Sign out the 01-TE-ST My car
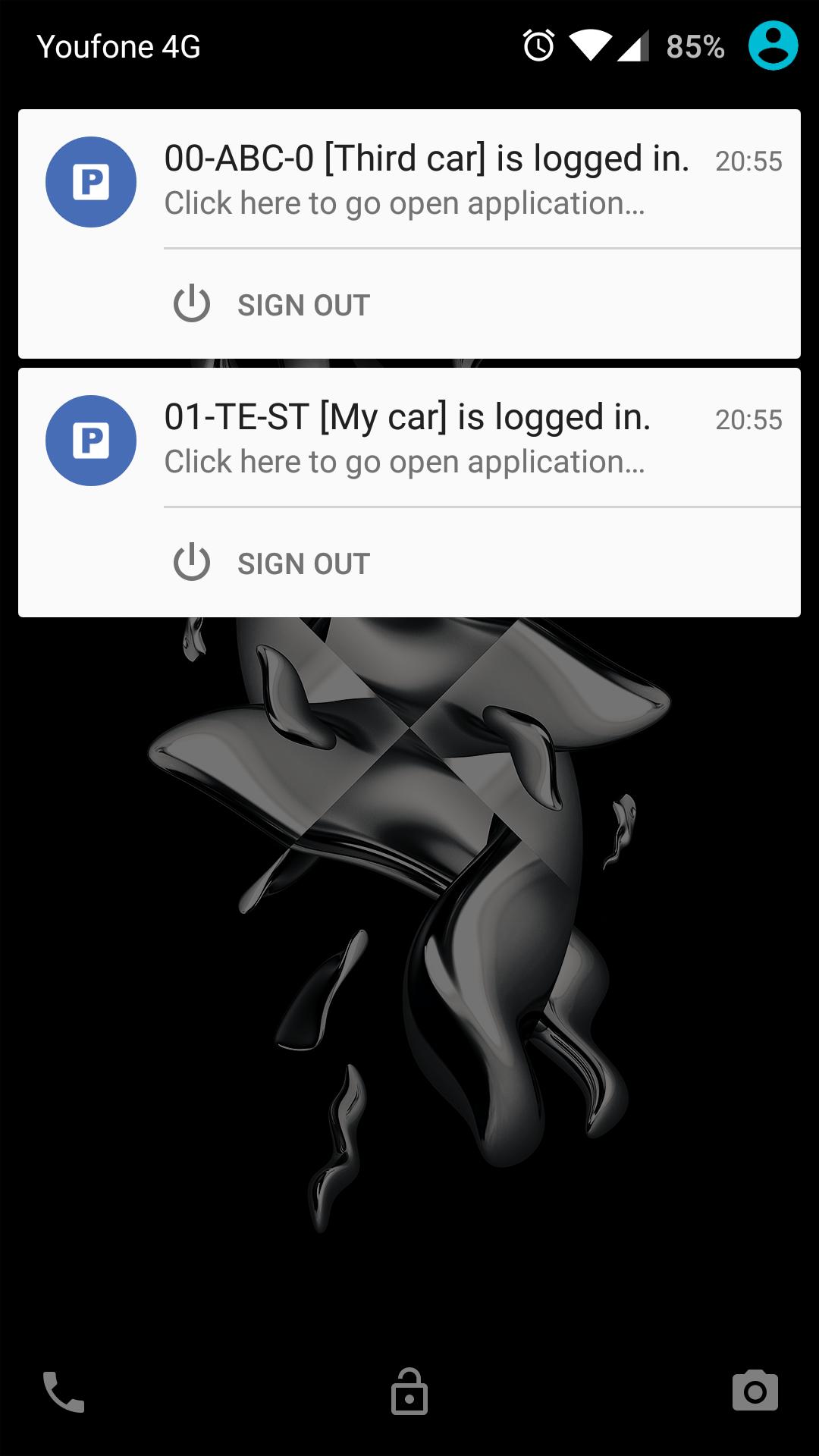This screenshot has height=1456, width=819. [273, 563]
